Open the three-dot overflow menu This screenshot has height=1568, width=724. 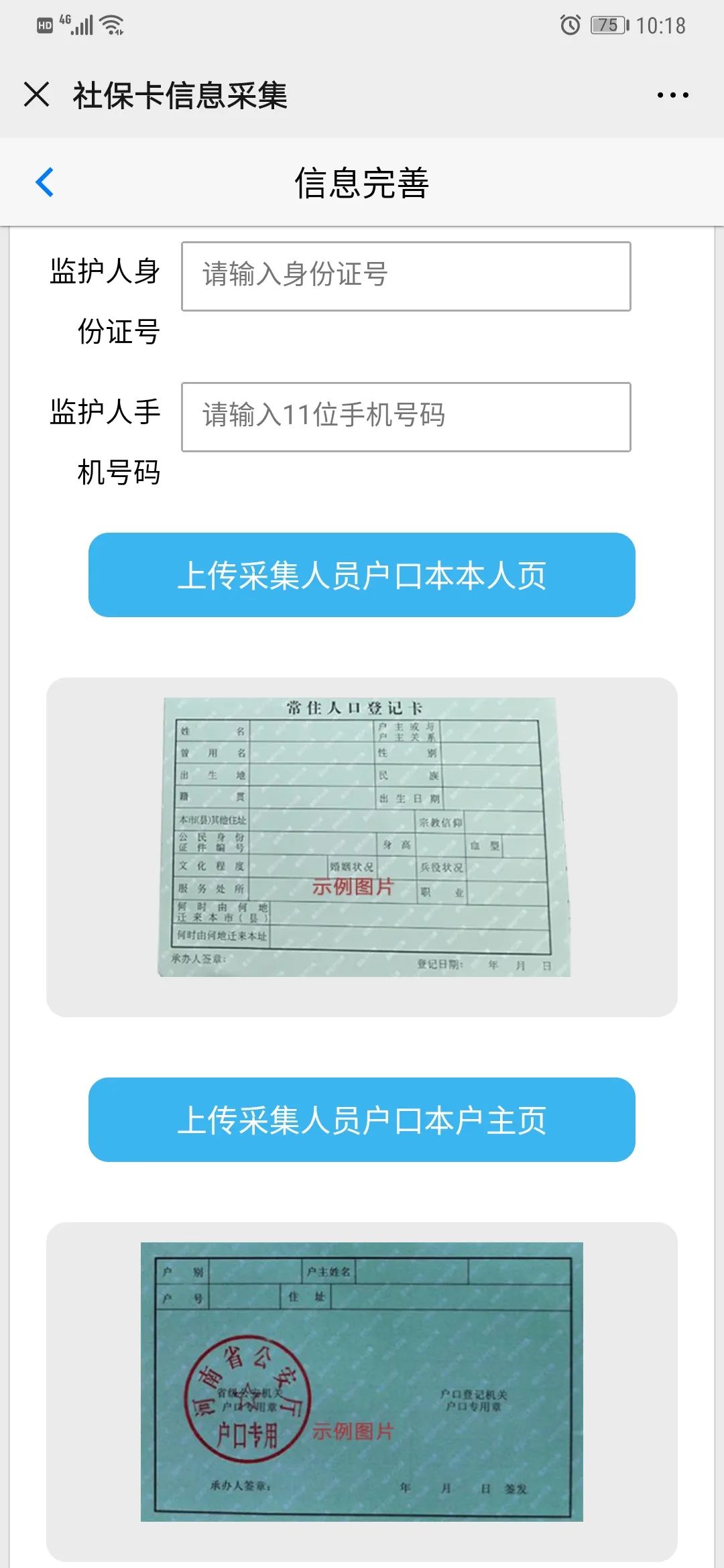[672, 95]
